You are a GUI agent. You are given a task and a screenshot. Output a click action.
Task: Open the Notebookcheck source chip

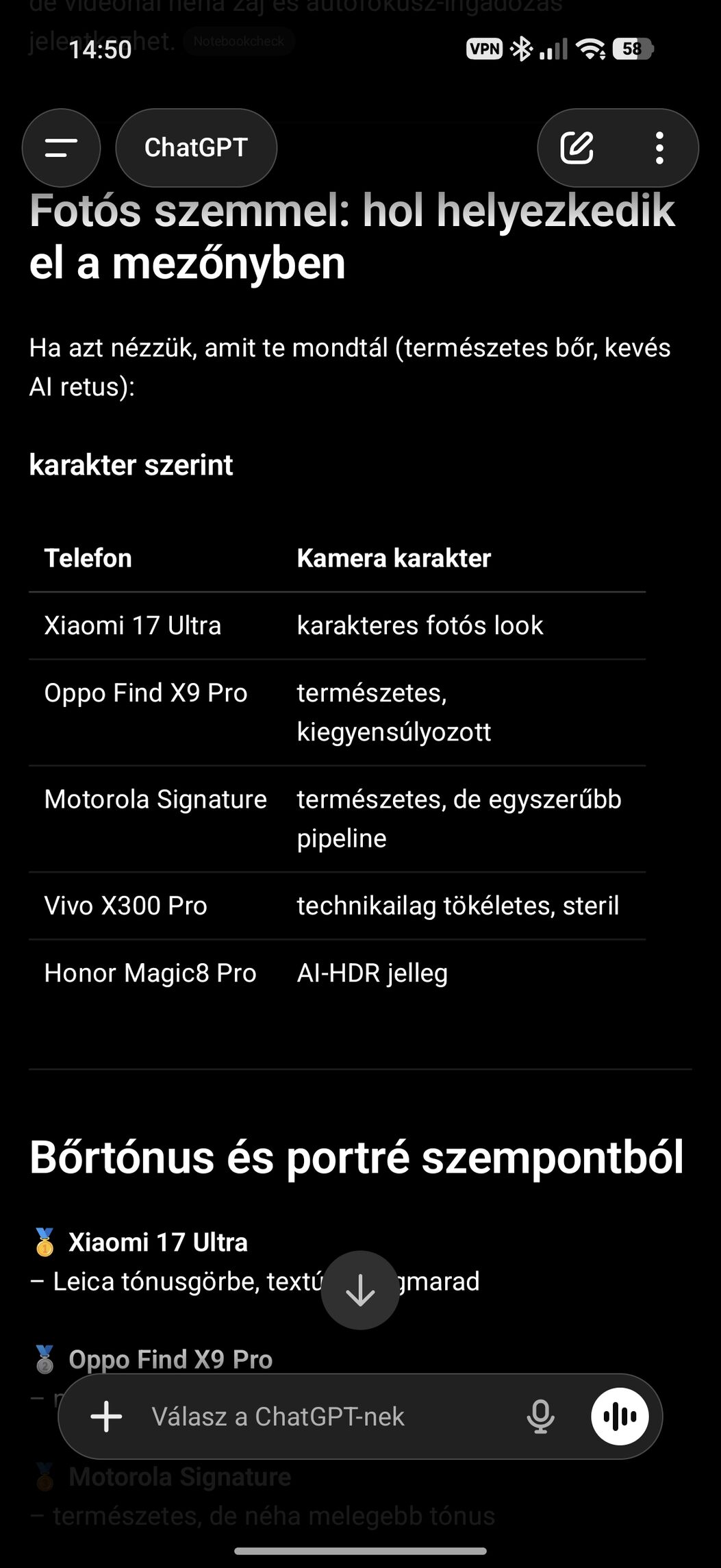238,41
